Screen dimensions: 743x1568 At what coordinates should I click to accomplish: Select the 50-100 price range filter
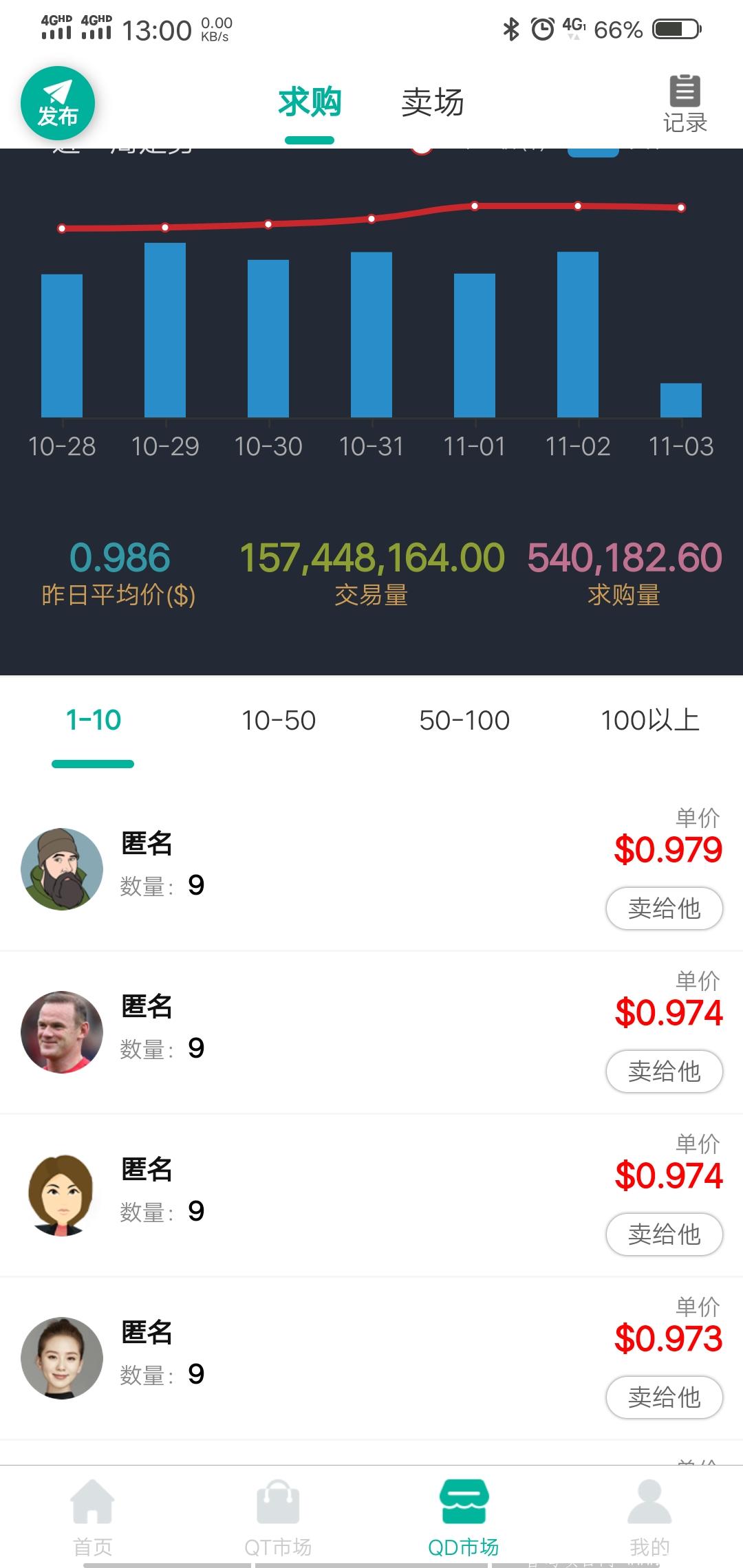point(464,719)
